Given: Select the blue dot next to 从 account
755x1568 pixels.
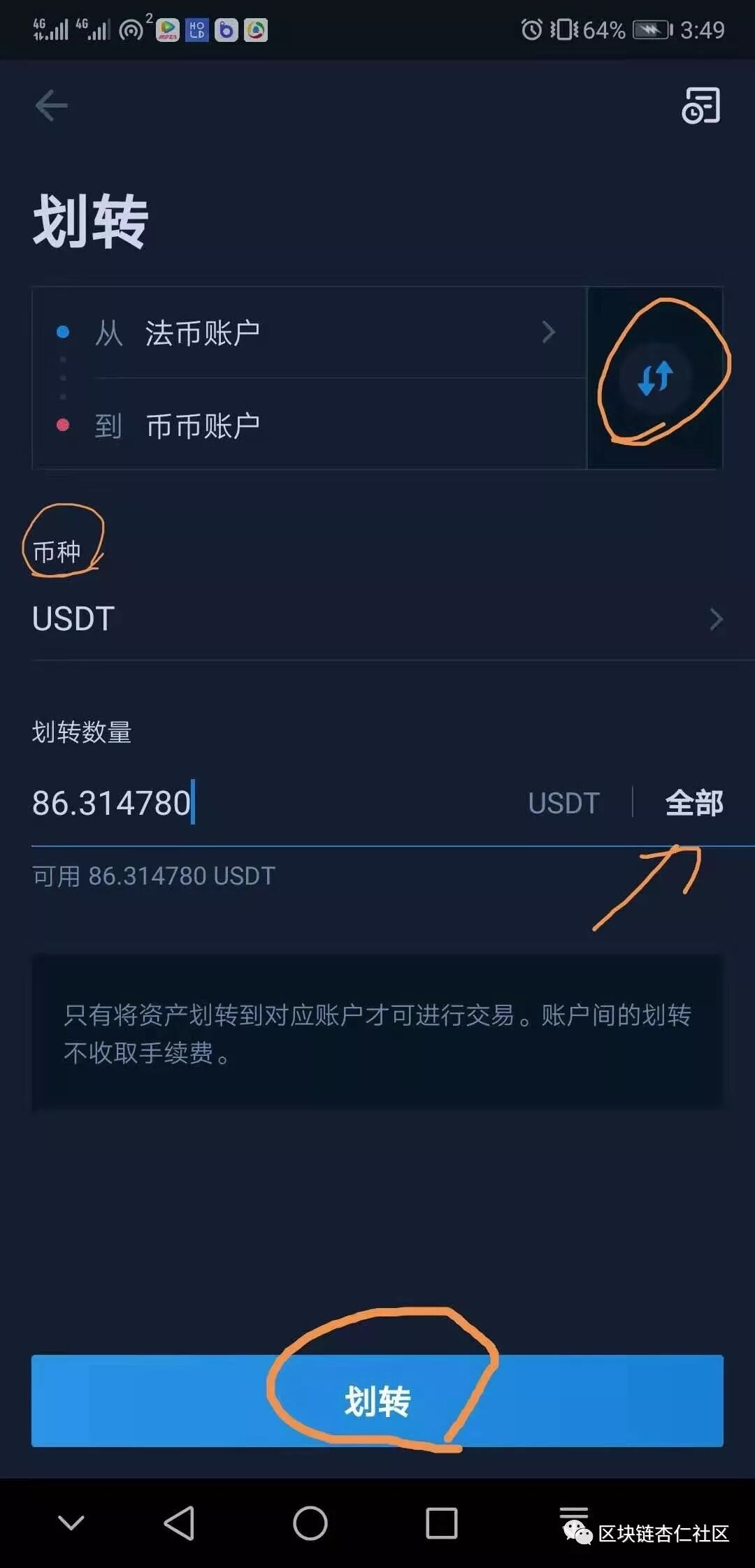Looking at the screenshot, I should [64, 332].
